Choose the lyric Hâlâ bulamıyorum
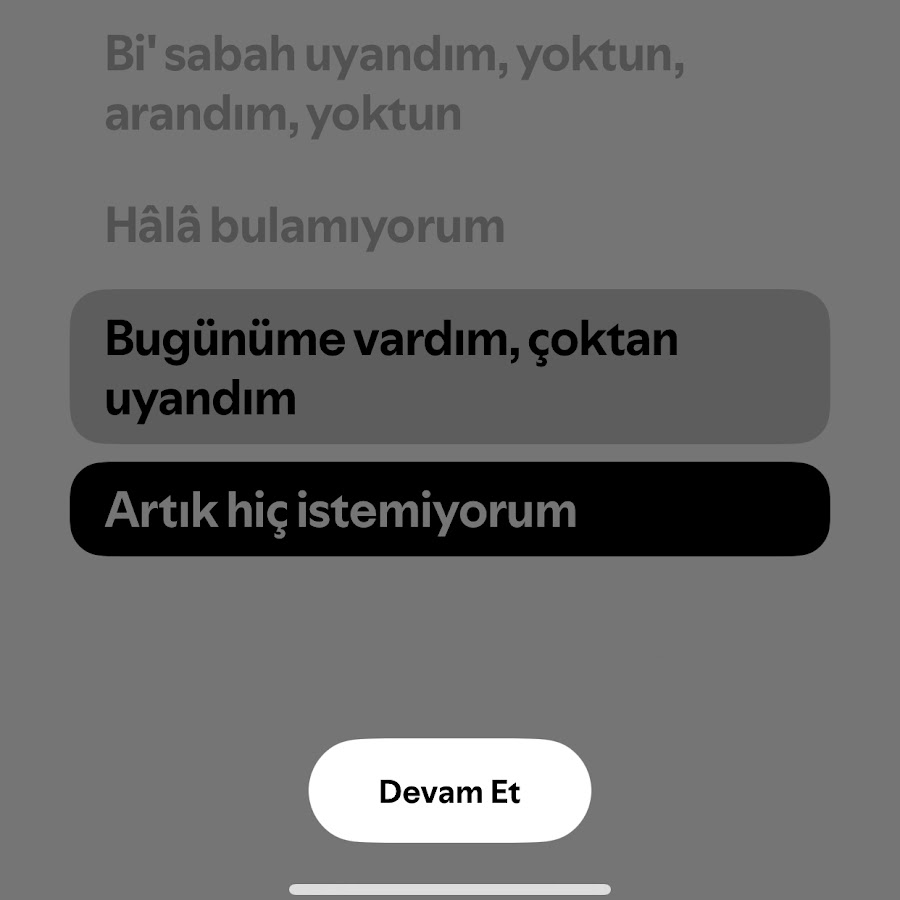Screen dimensions: 900x900 click(x=305, y=227)
